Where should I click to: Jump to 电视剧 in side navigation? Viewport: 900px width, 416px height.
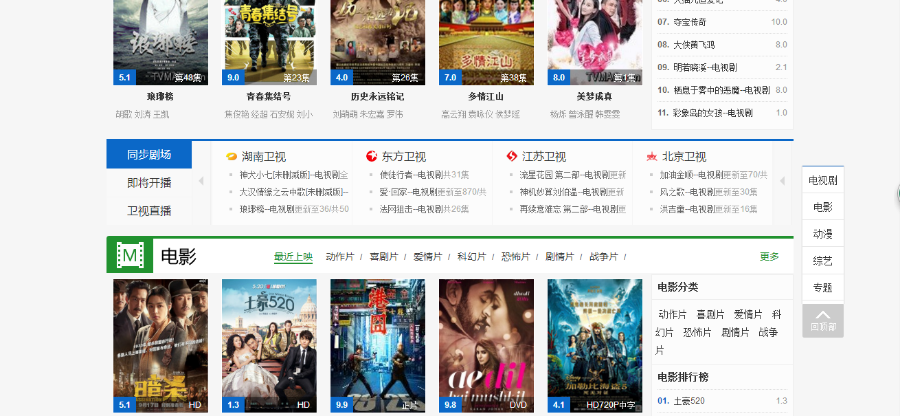coord(823,180)
